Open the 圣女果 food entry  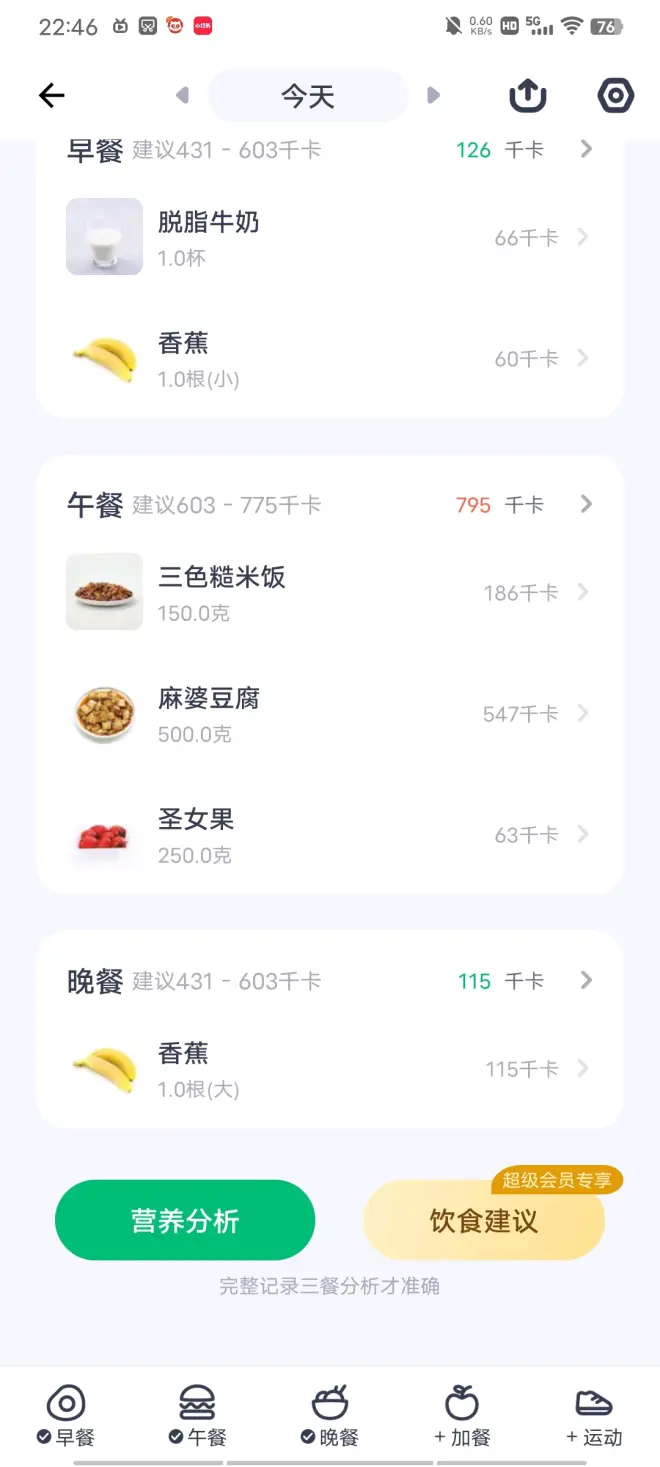(328, 835)
